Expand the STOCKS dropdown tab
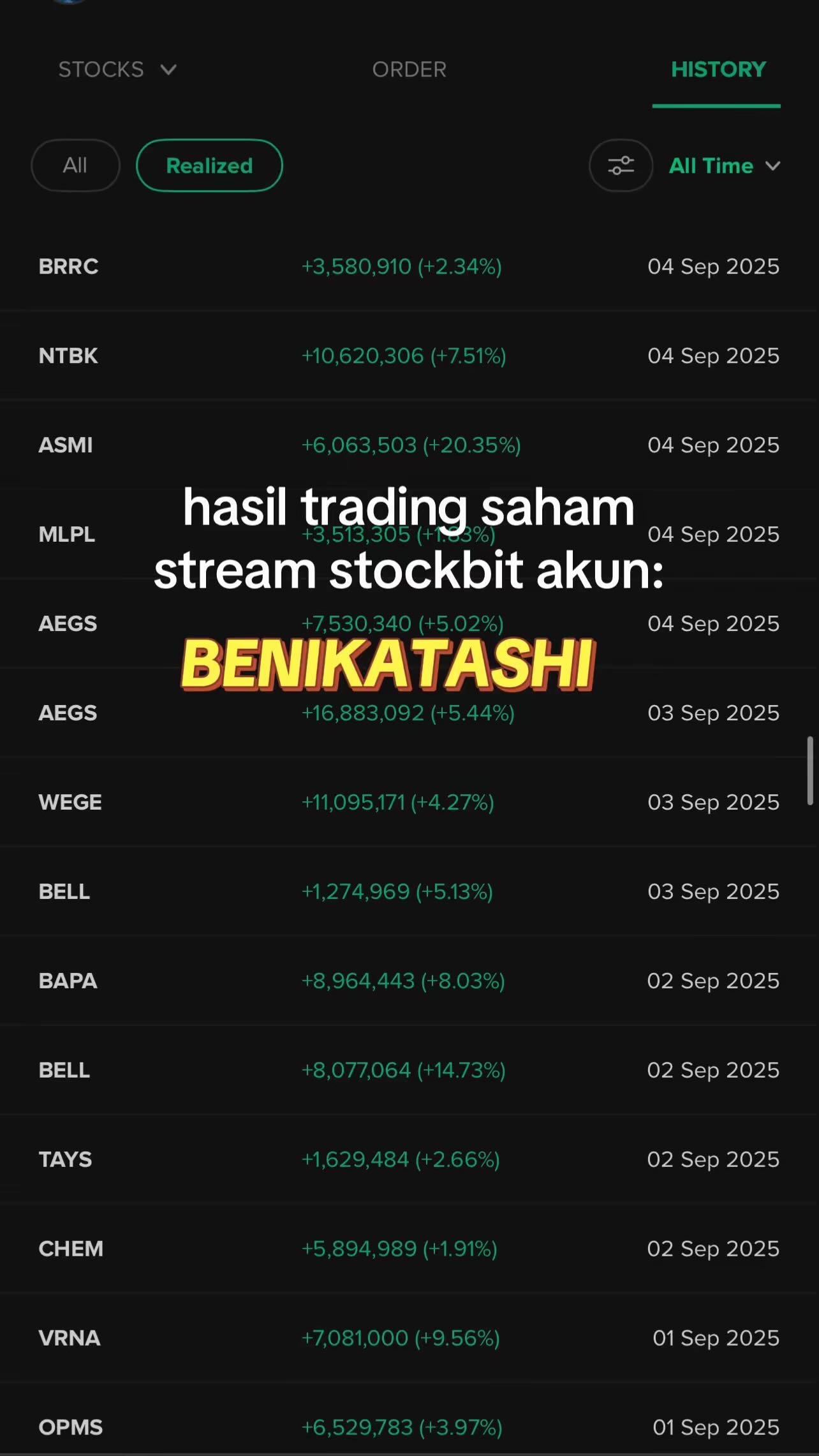The width and height of the screenshot is (819, 1456). (x=117, y=70)
